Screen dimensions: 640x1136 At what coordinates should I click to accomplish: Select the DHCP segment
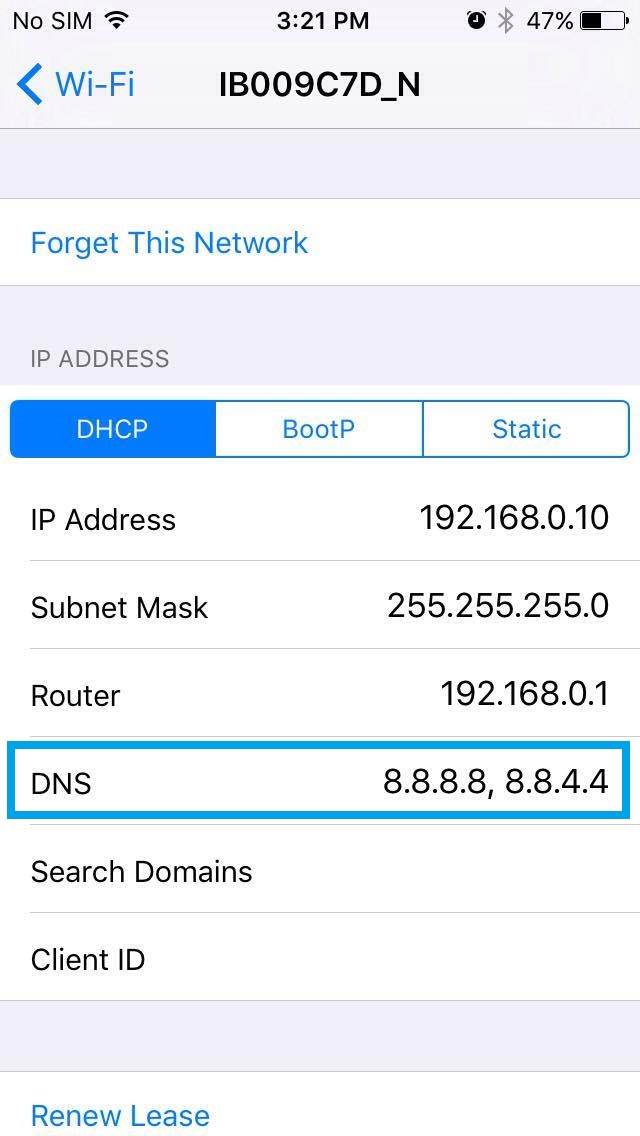113,429
